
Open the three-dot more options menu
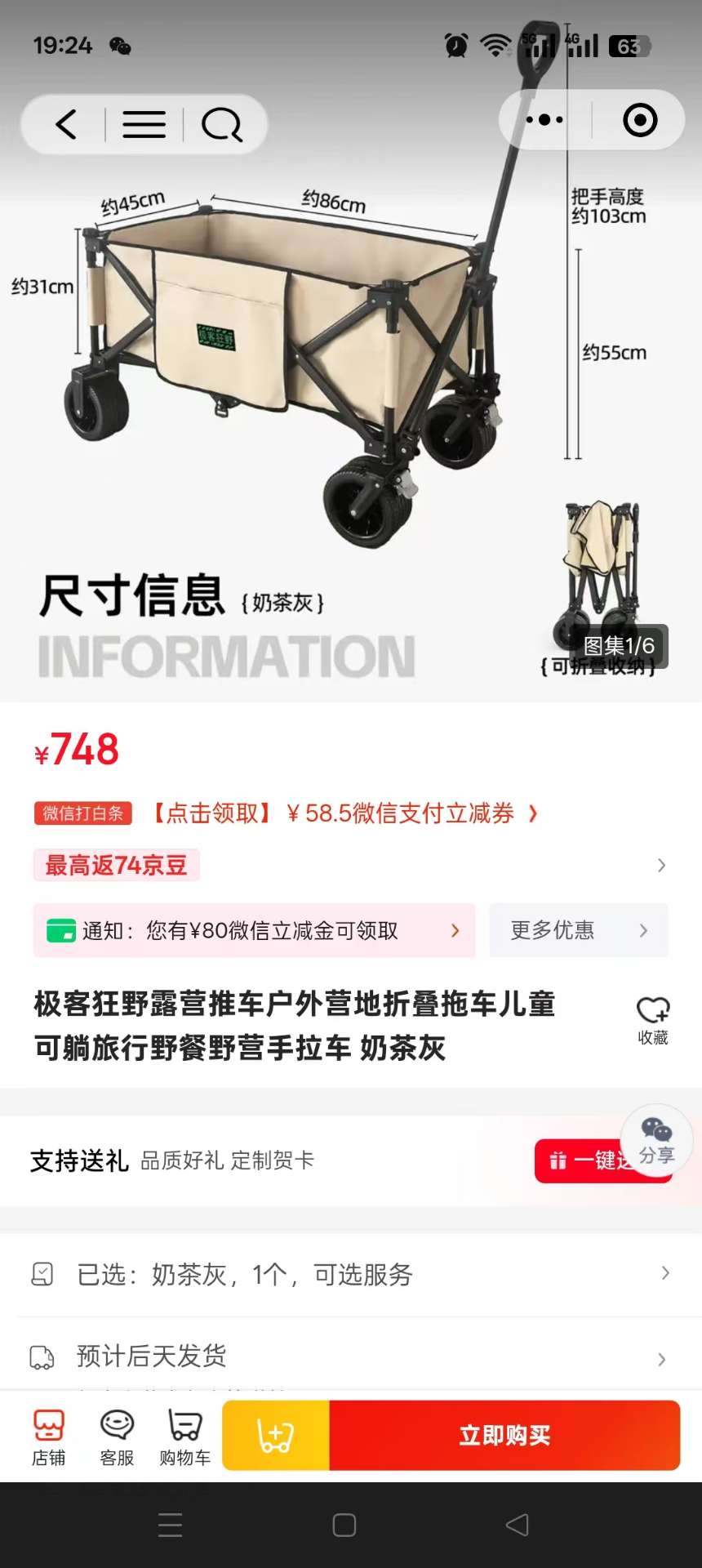click(544, 120)
